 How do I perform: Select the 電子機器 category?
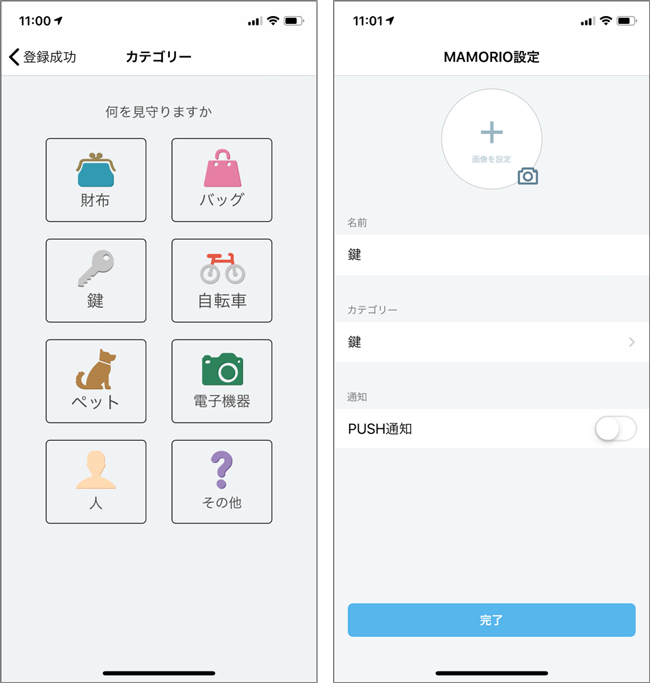click(221, 381)
